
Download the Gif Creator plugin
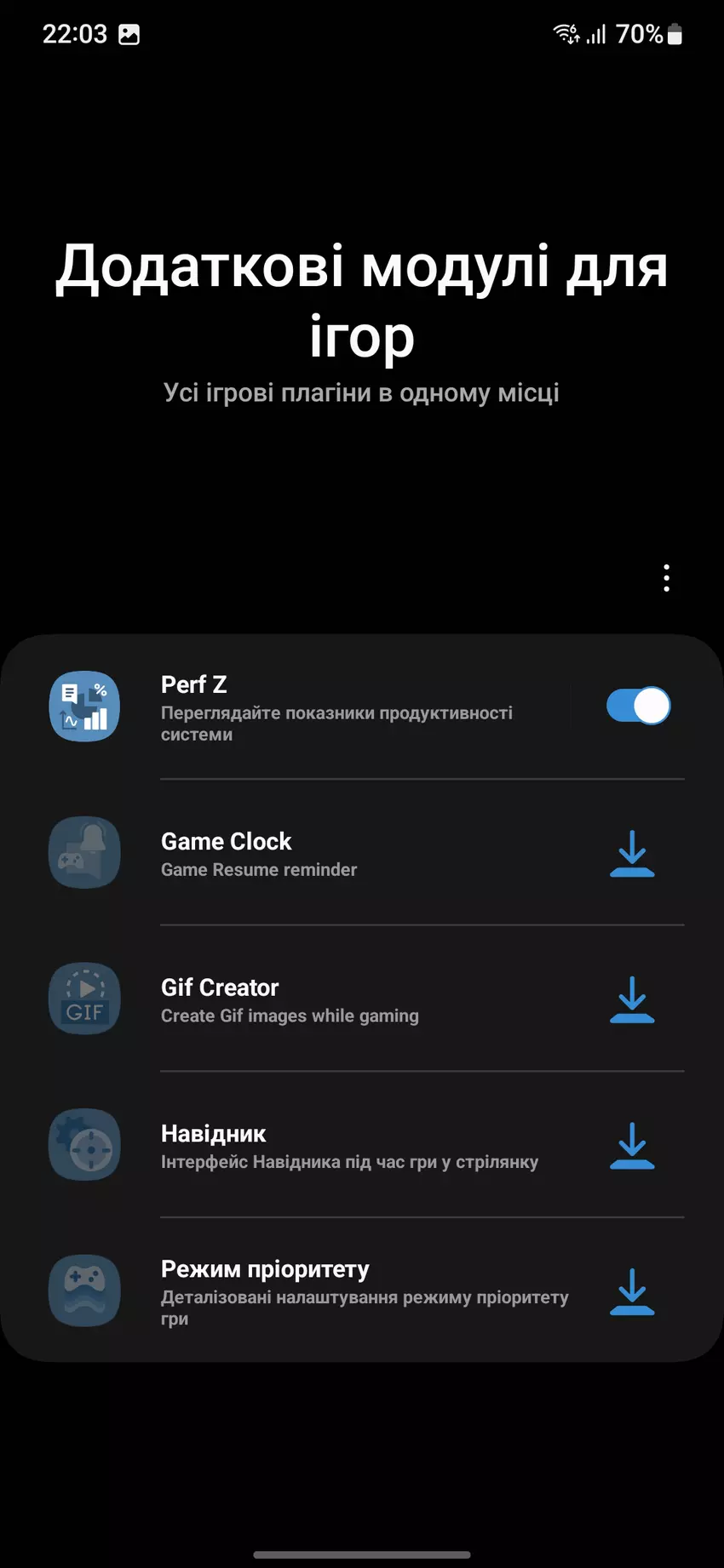click(632, 999)
